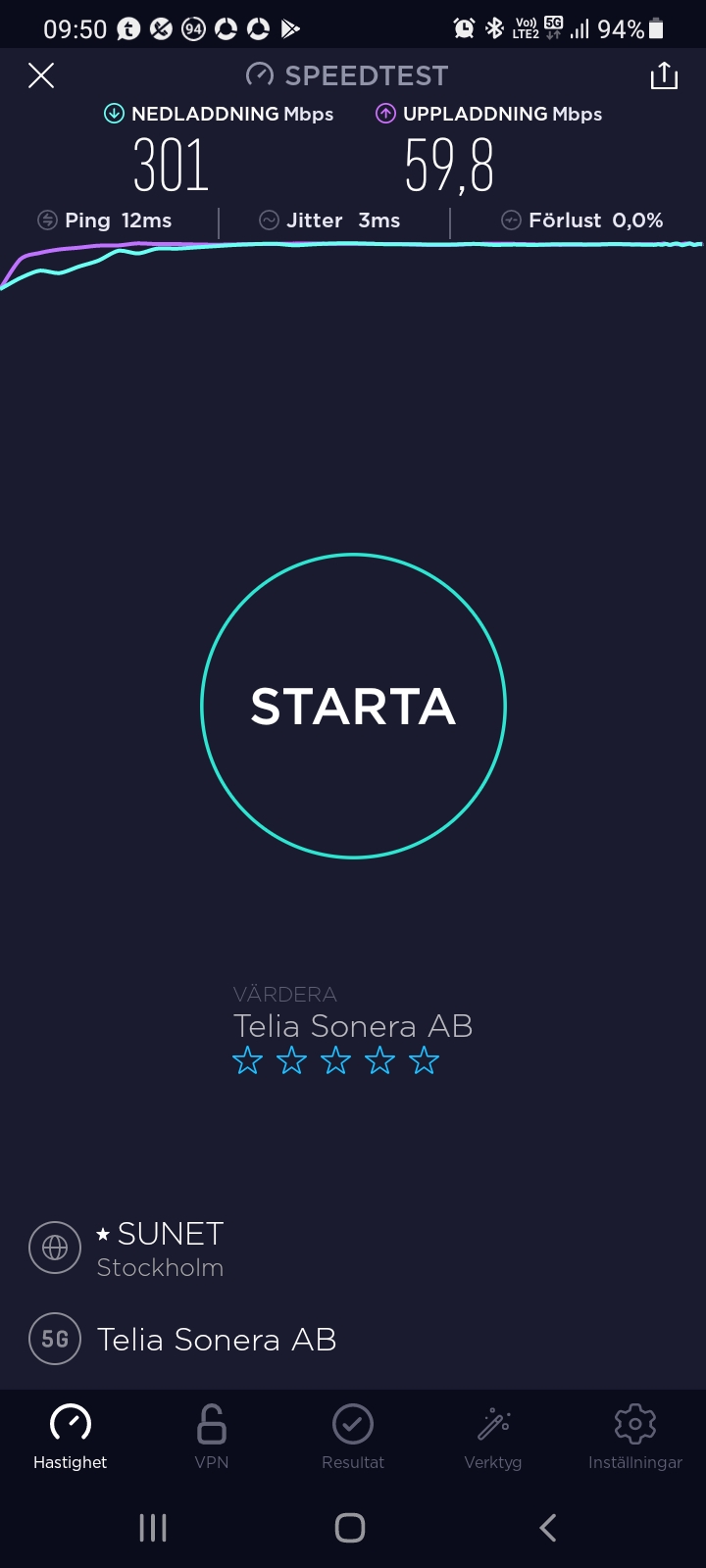The height and width of the screenshot is (1568, 706).
Task: Rate Telia Sonera AB five stars
Action: tap(424, 1060)
